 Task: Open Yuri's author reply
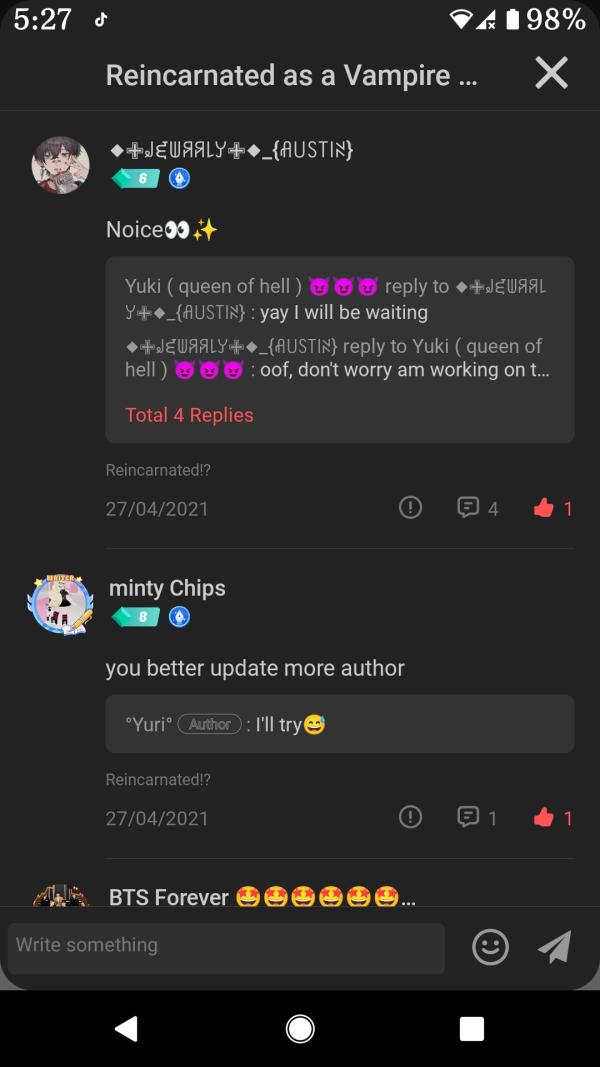pos(339,724)
